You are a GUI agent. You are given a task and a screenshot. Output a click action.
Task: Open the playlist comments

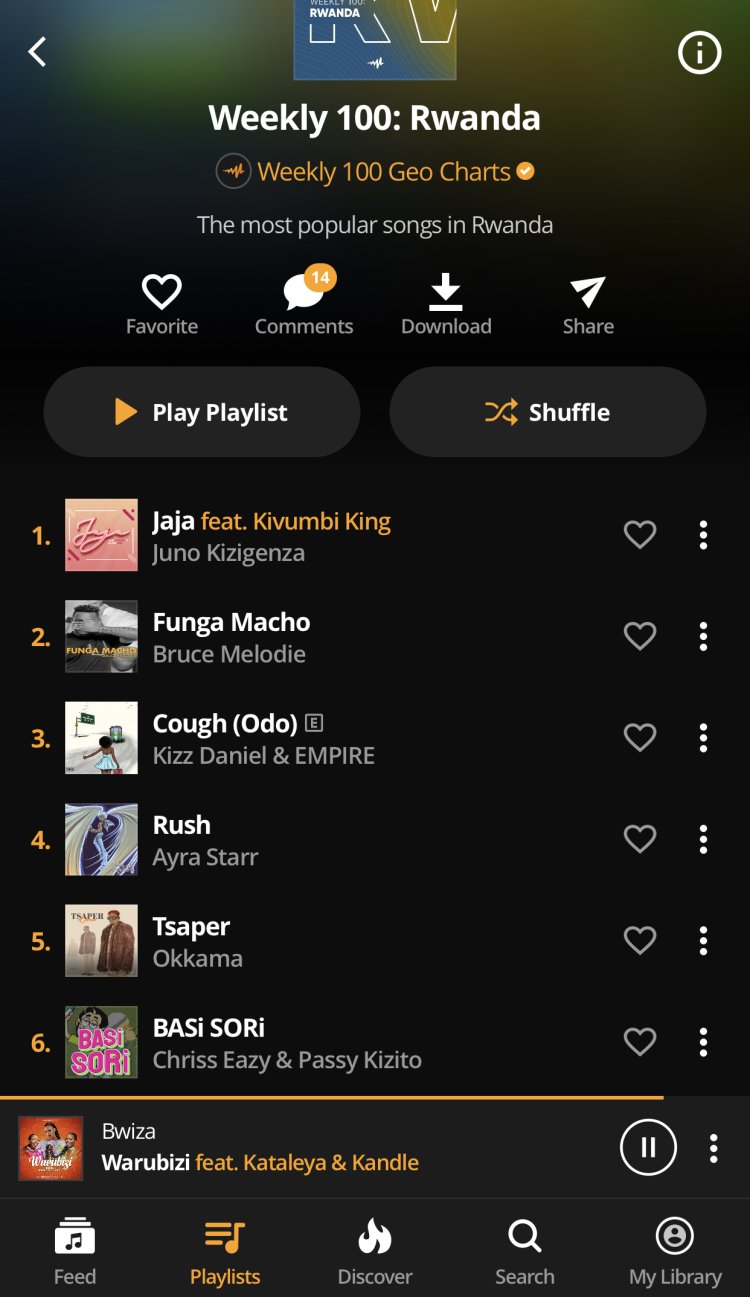pos(304,305)
